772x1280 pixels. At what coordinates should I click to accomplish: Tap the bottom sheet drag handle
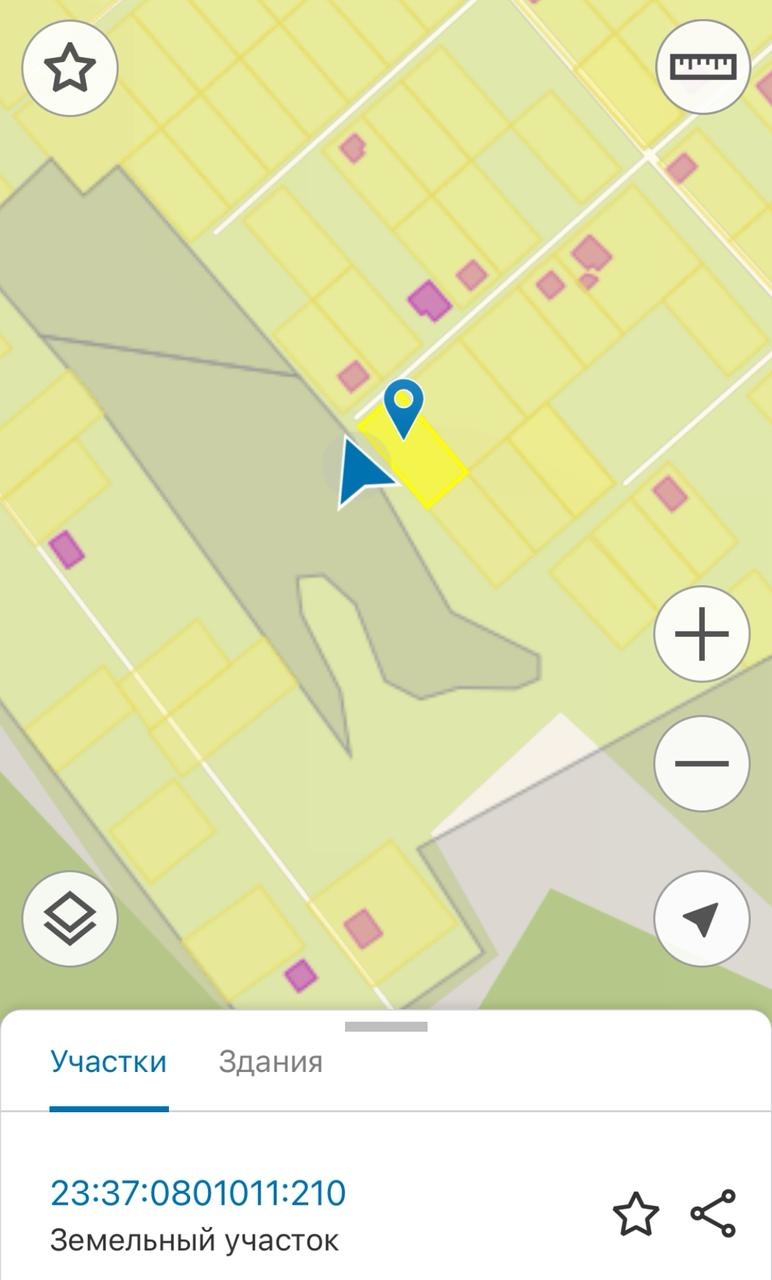[x=386, y=1027]
